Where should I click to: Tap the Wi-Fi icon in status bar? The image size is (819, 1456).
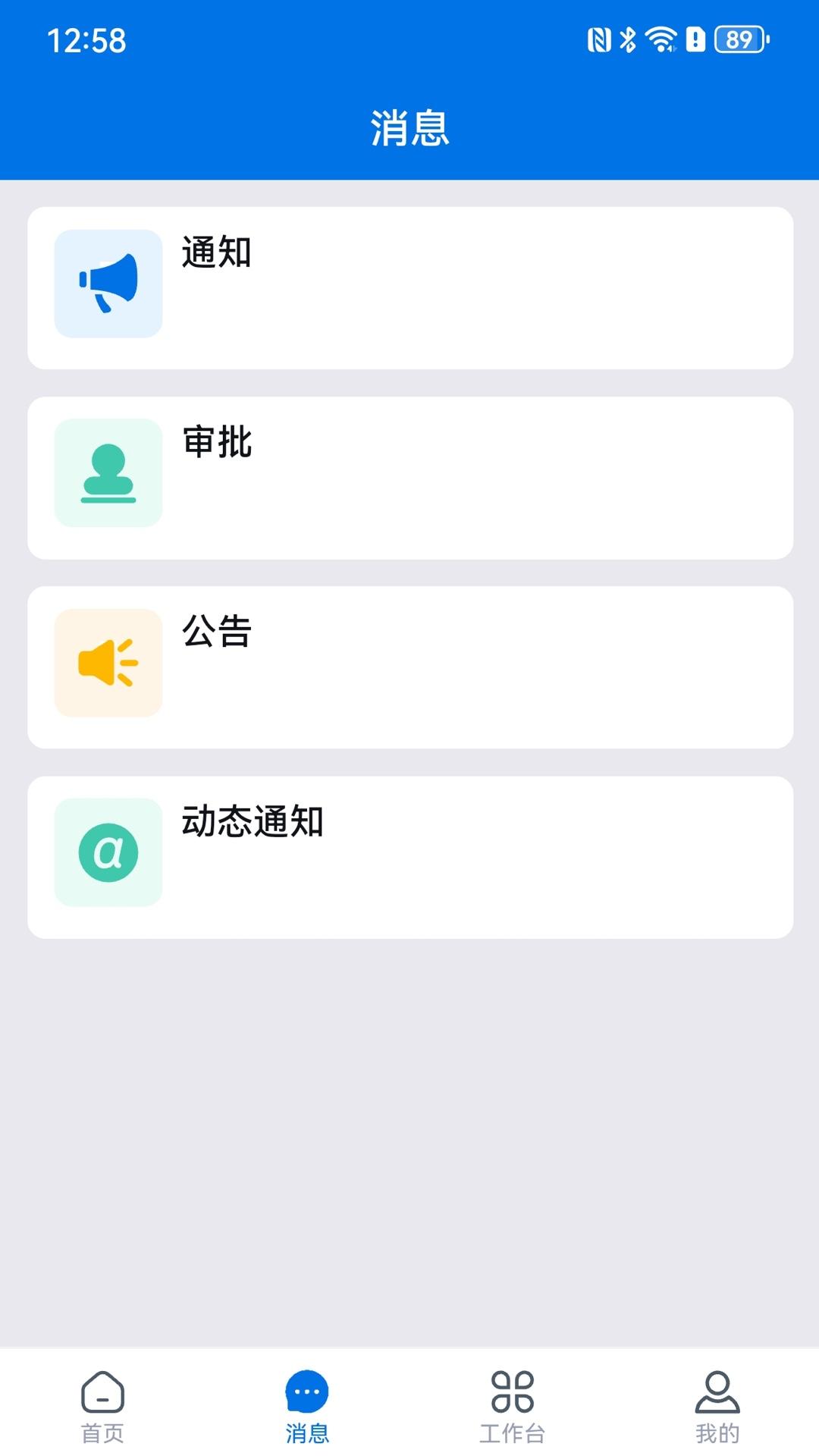pyautogui.click(x=659, y=38)
